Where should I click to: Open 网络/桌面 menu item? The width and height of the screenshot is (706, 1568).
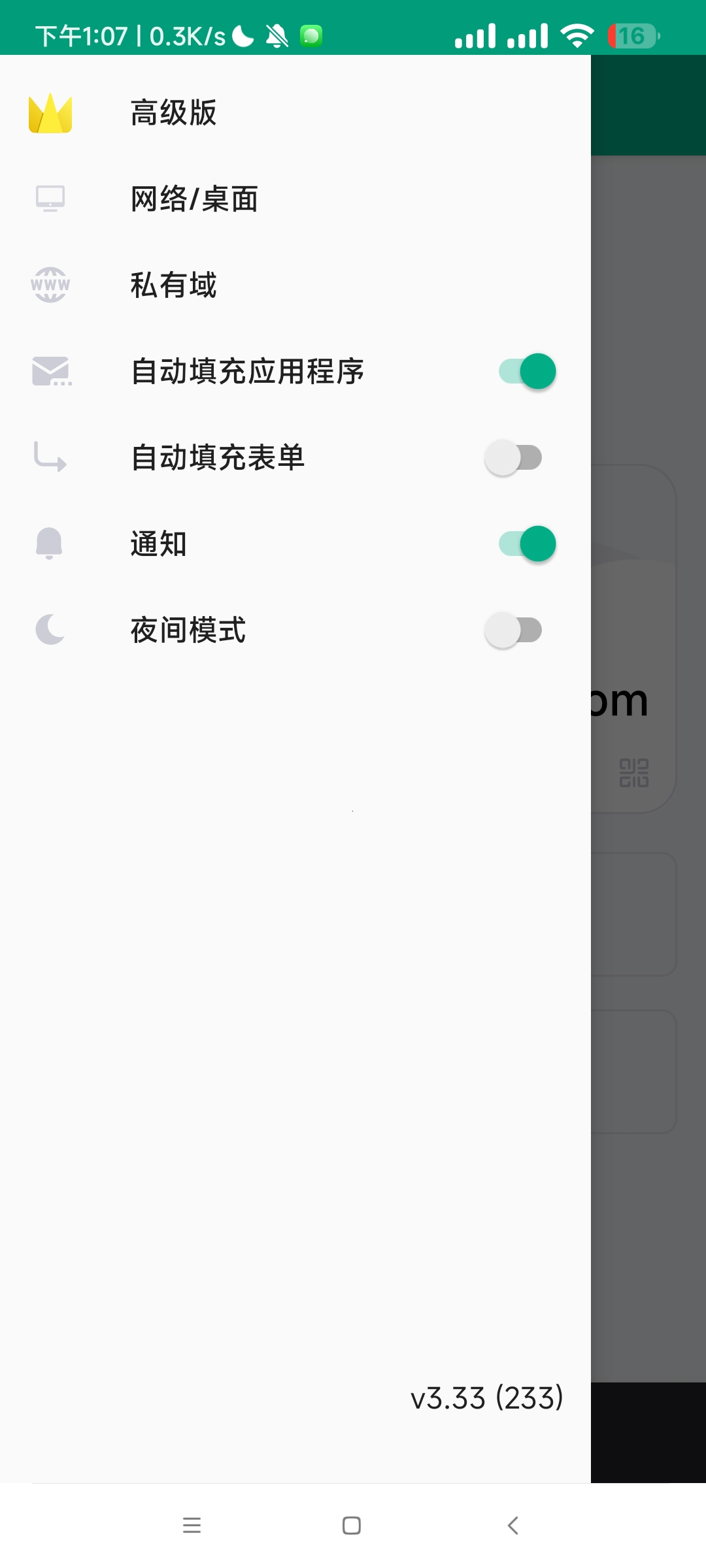tap(194, 199)
